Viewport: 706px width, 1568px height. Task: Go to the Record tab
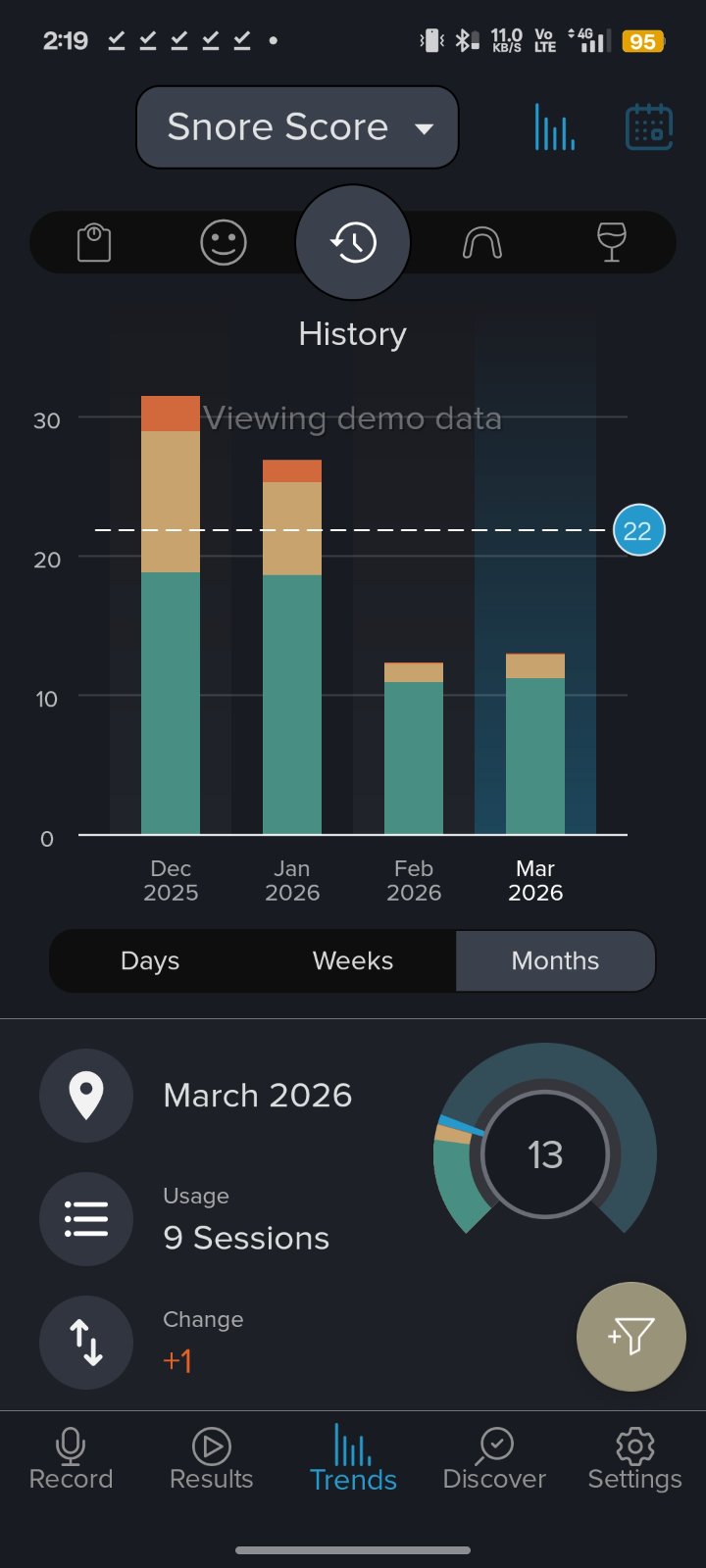(x=71, y=1459)
